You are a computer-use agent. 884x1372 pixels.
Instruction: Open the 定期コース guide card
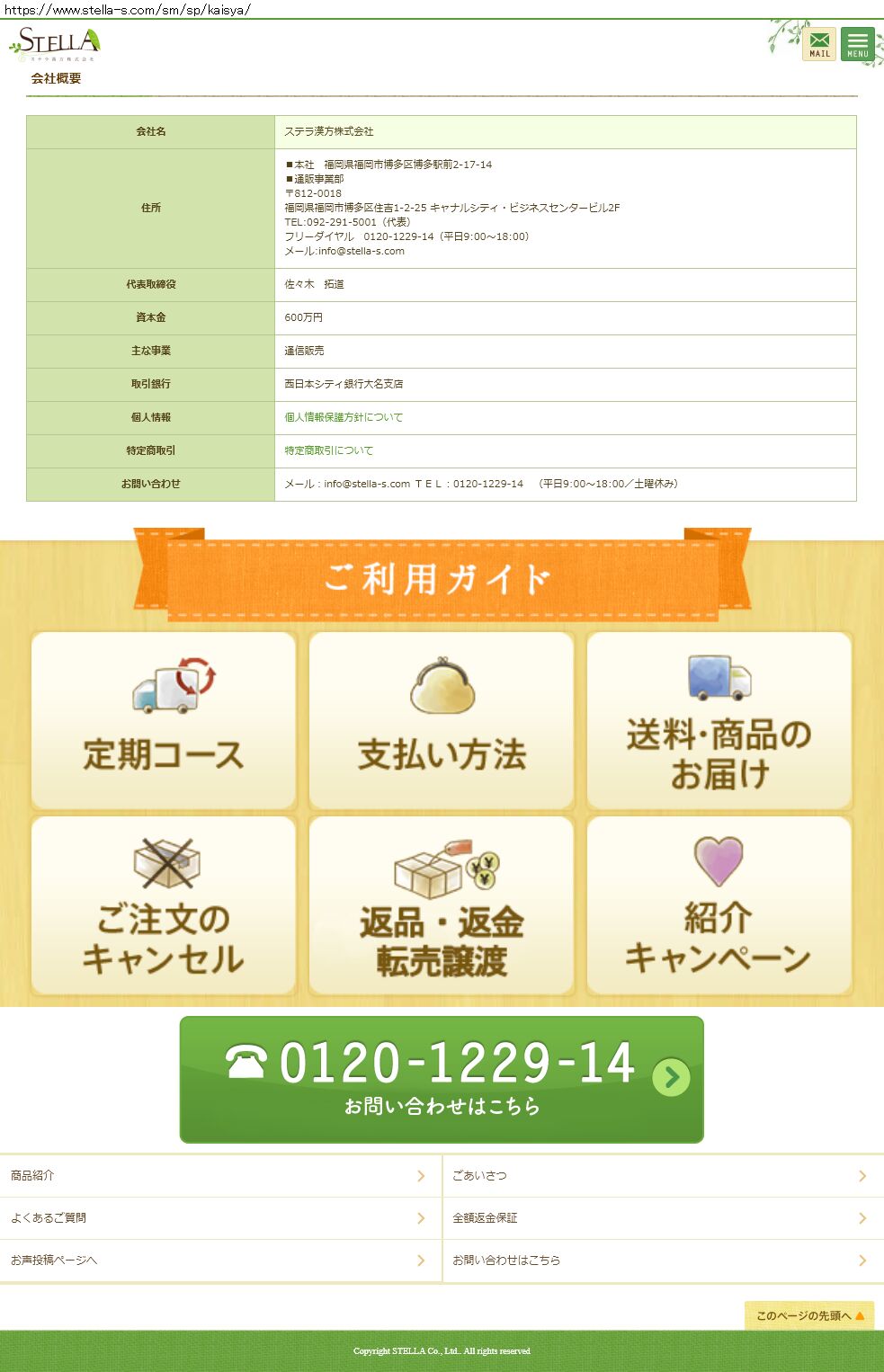click(164, 720)
